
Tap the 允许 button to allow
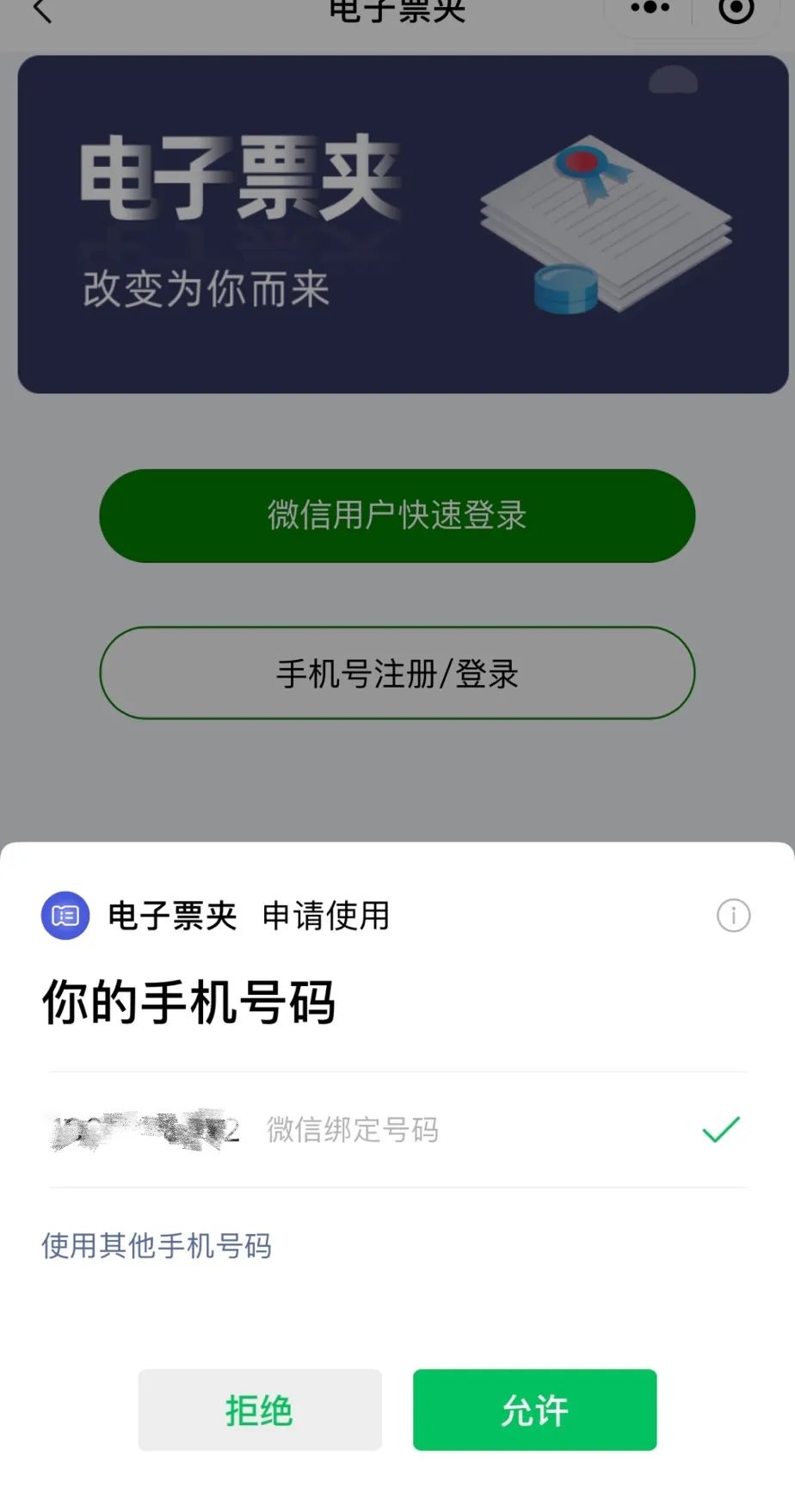tap(534, 1410)
